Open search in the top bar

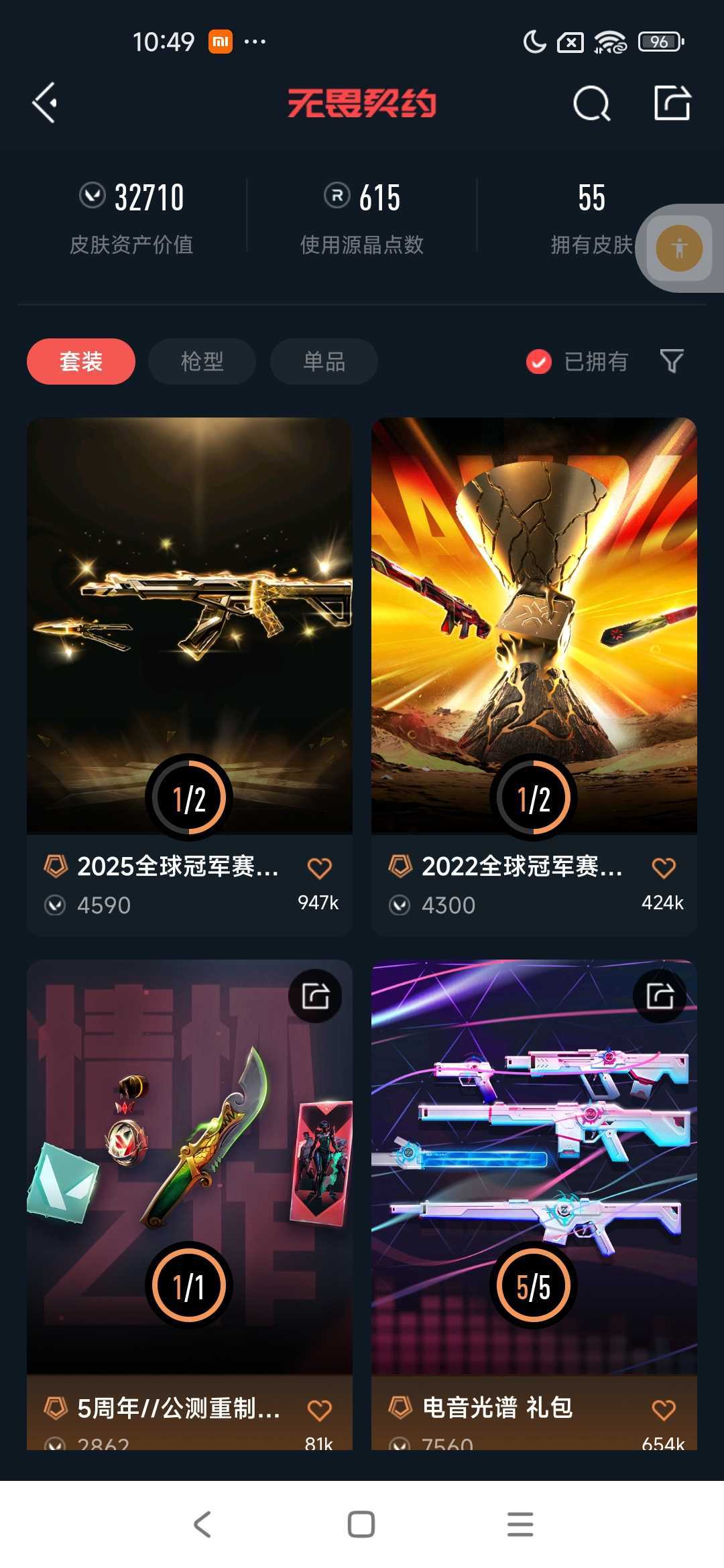point(591,104)
